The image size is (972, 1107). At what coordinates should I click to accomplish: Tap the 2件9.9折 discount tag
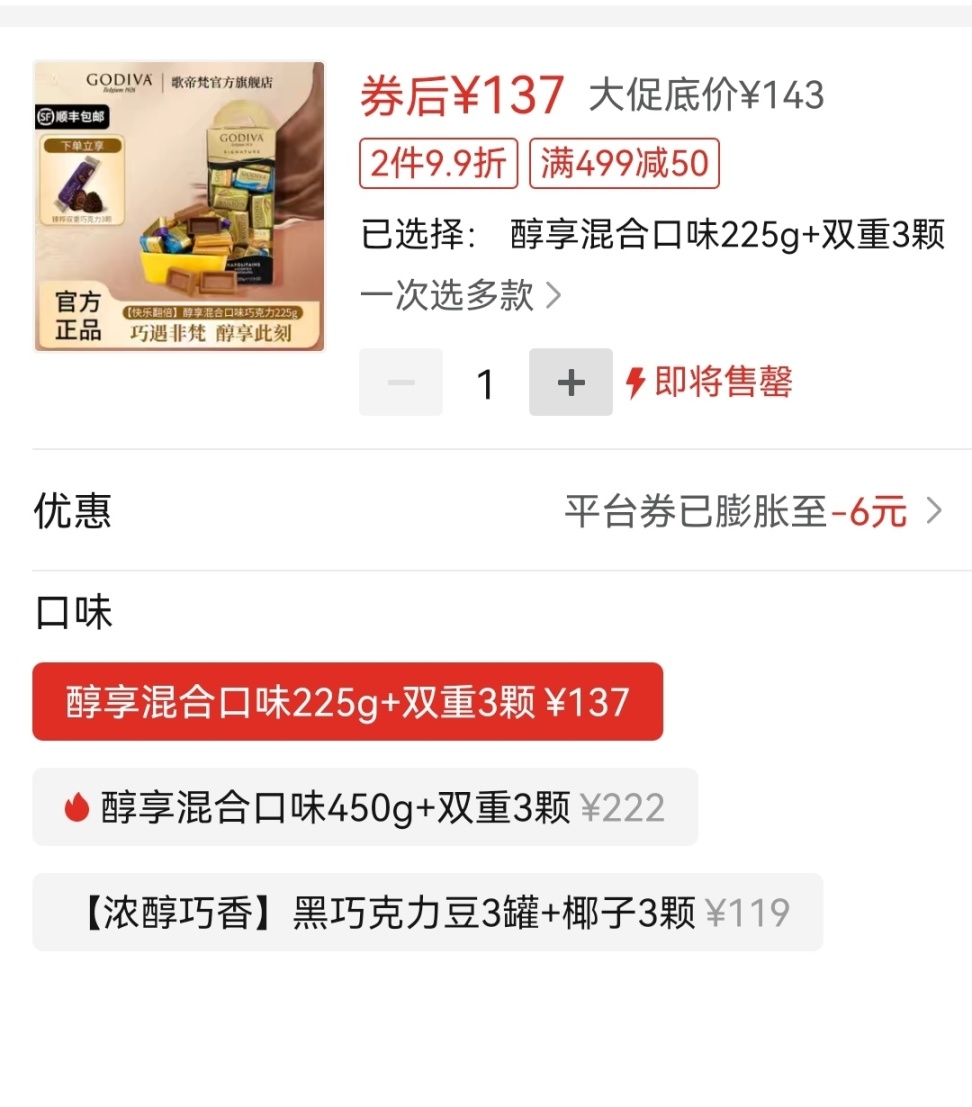point(438,163)
